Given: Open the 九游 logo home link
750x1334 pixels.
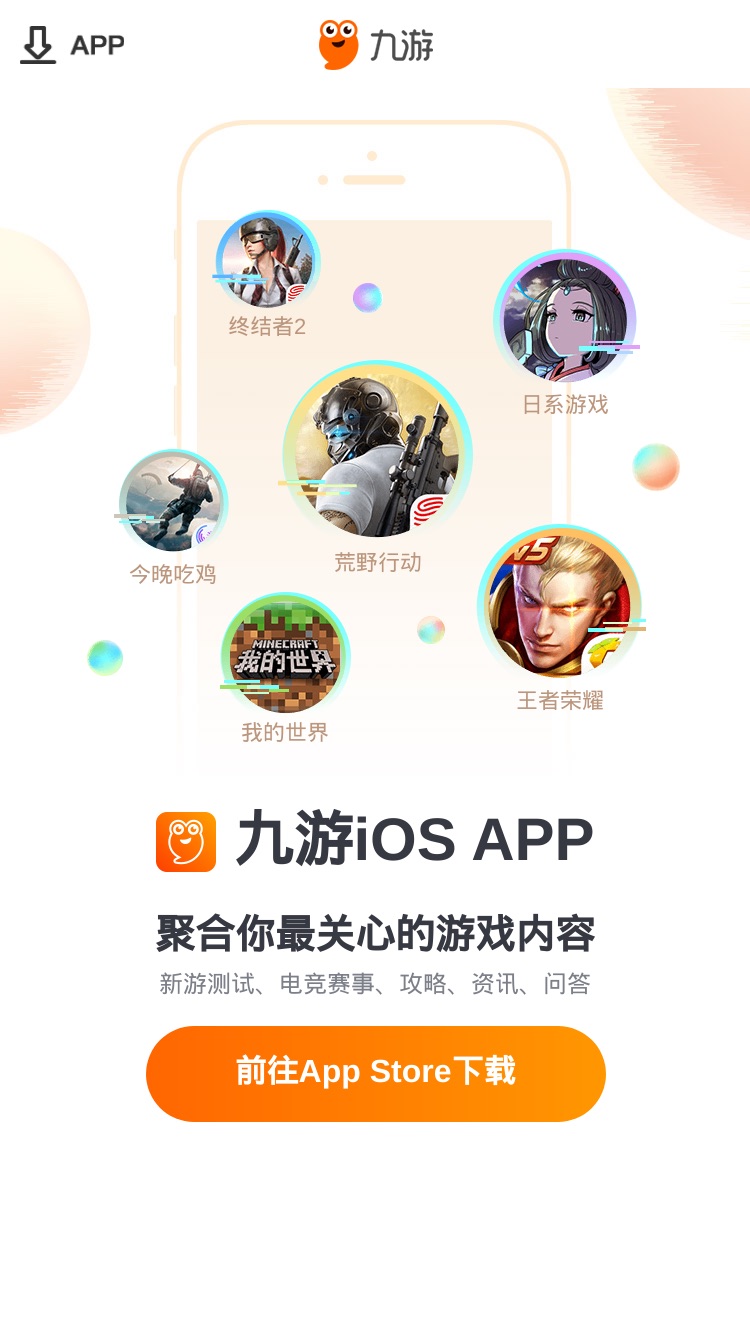Looking at the screenshot, I should (376, 45).
